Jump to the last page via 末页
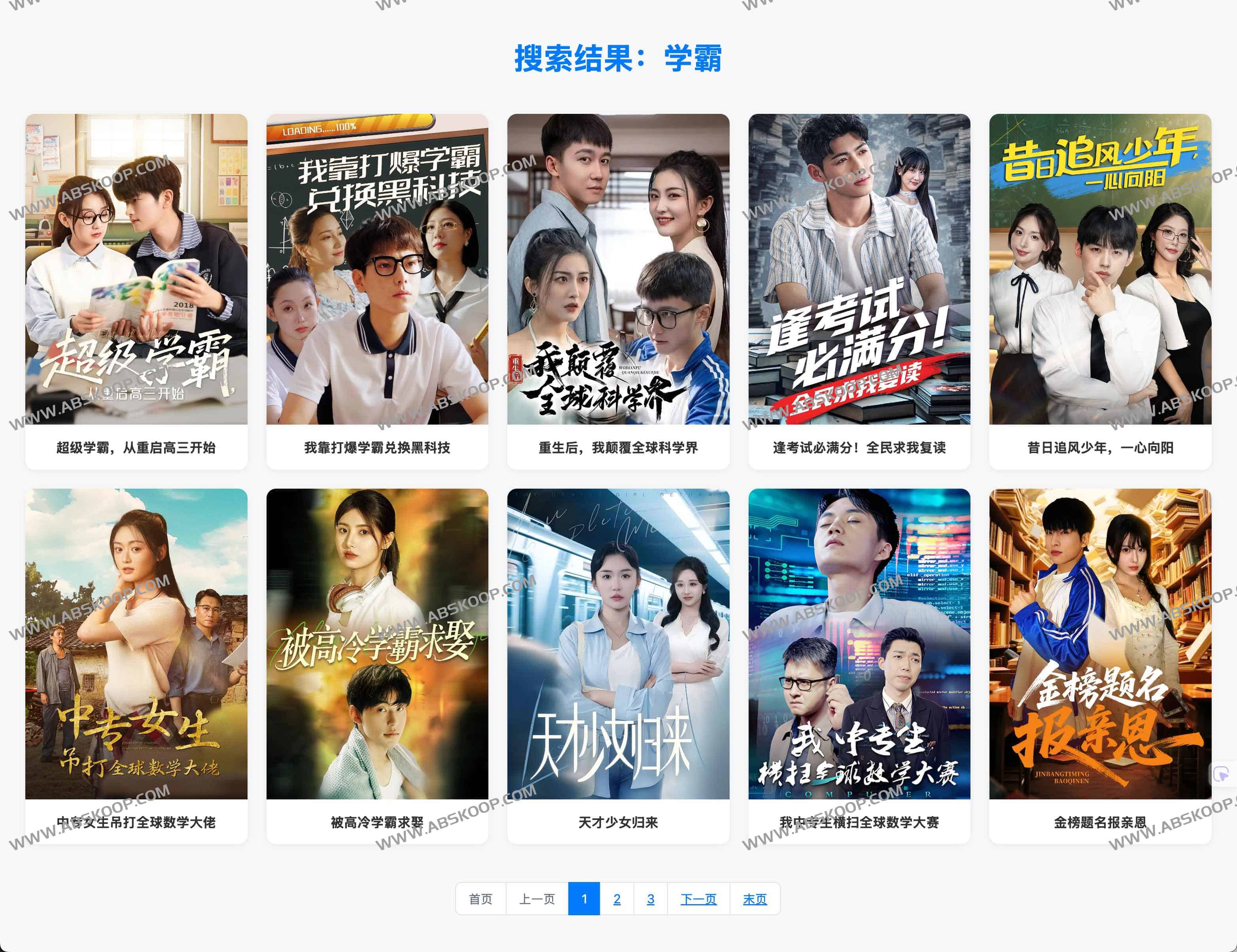 coord(755,899)
